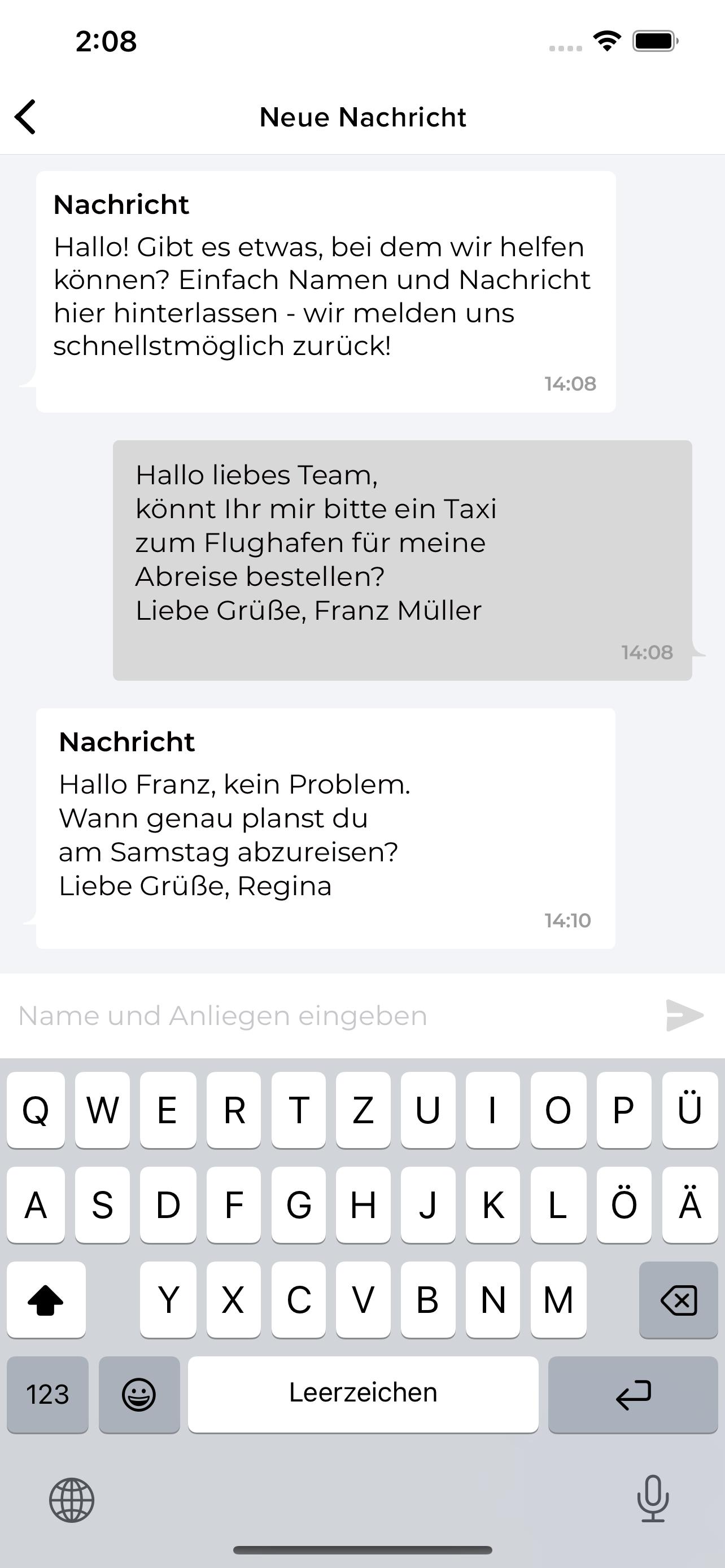Screen dimensions: 725x1568
Task: Tap the Leerzeichen space bar
Action: coord(363,1395)
